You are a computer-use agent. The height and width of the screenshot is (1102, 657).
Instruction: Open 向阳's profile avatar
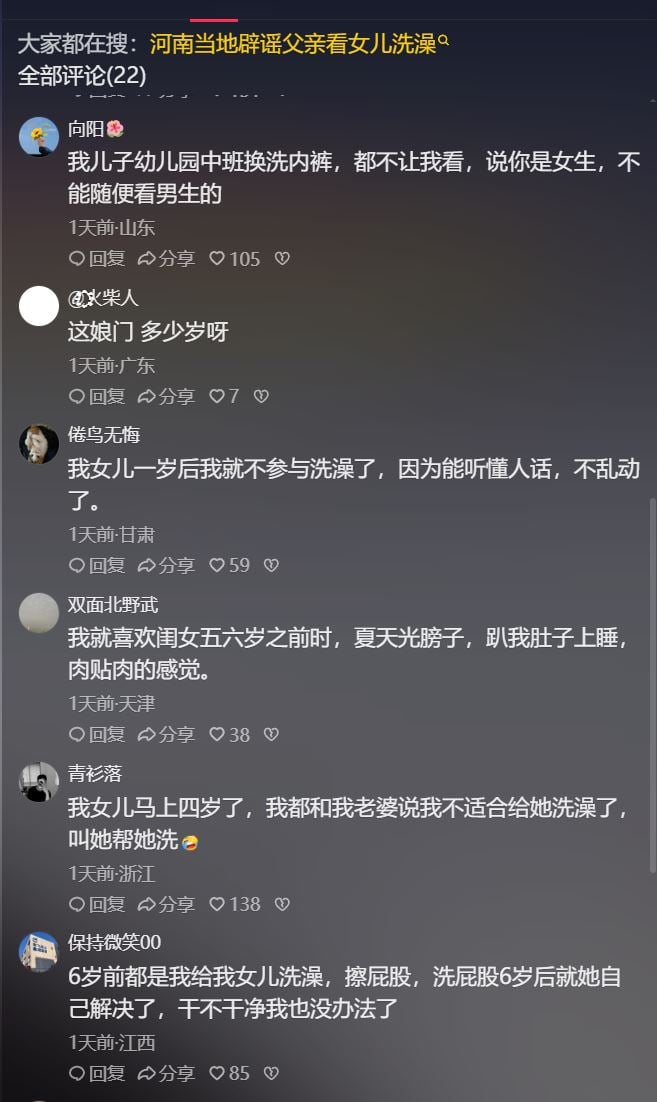coord(39,137)
